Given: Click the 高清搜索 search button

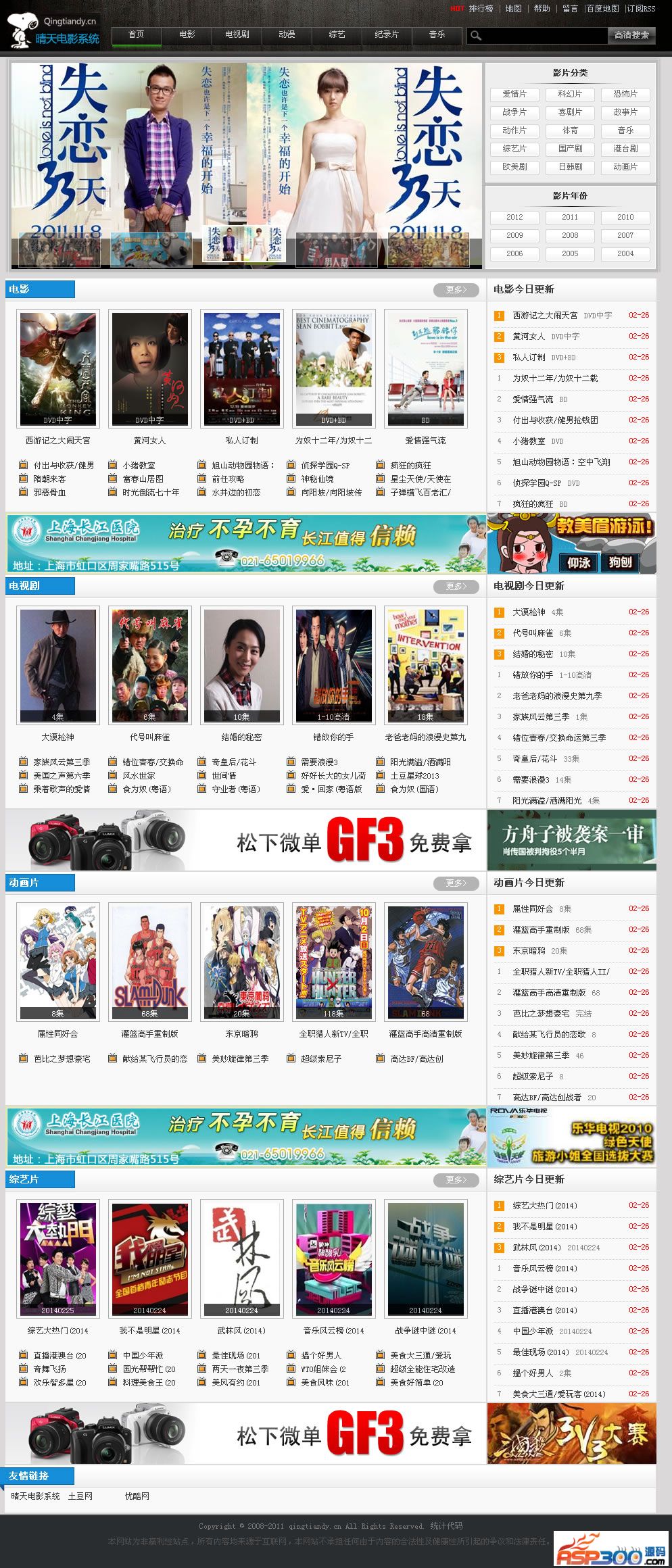Looking at the screenshot, I should coord(631,35).
